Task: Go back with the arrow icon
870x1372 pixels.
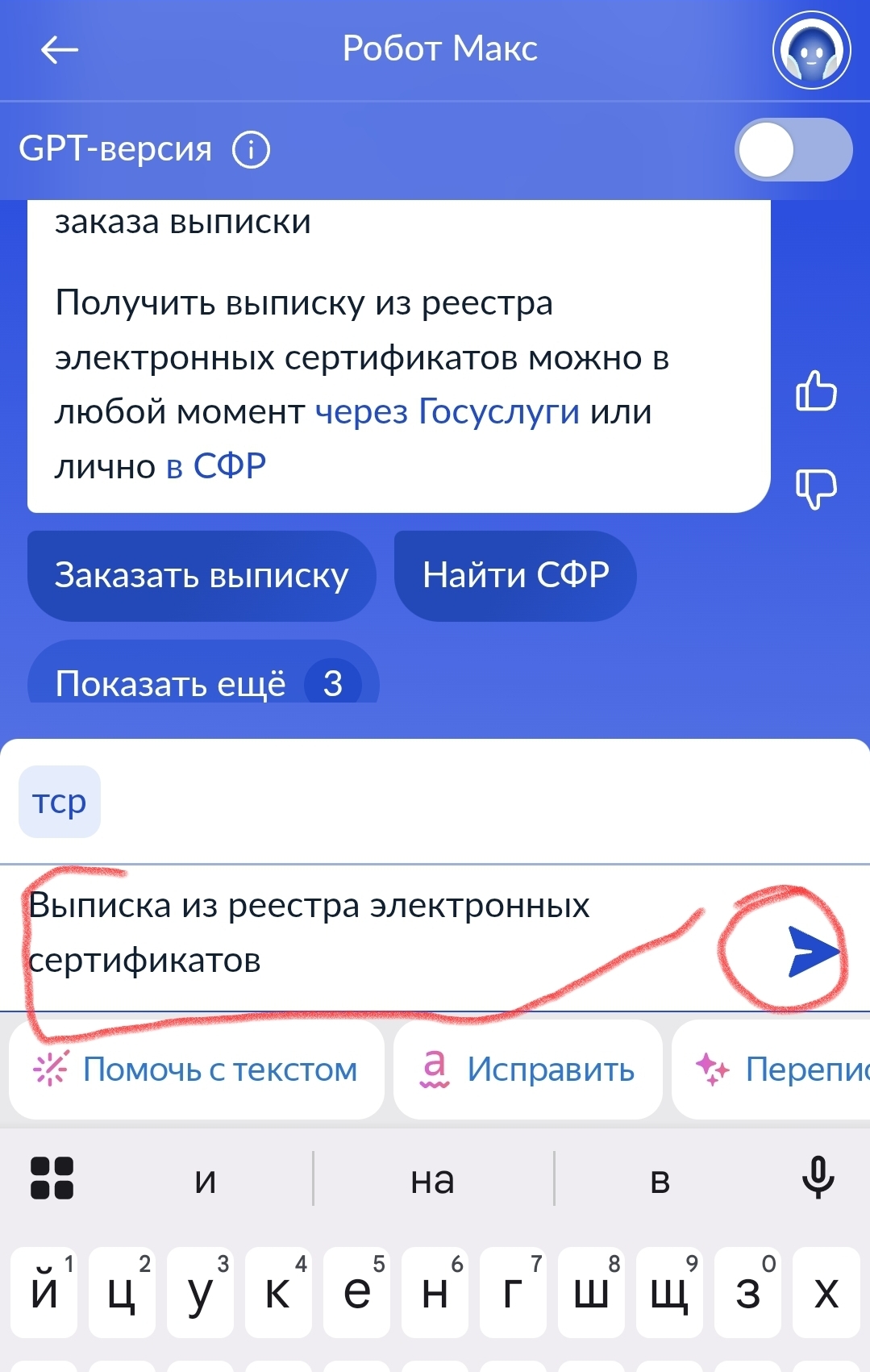Action: (x=60, y=50)
